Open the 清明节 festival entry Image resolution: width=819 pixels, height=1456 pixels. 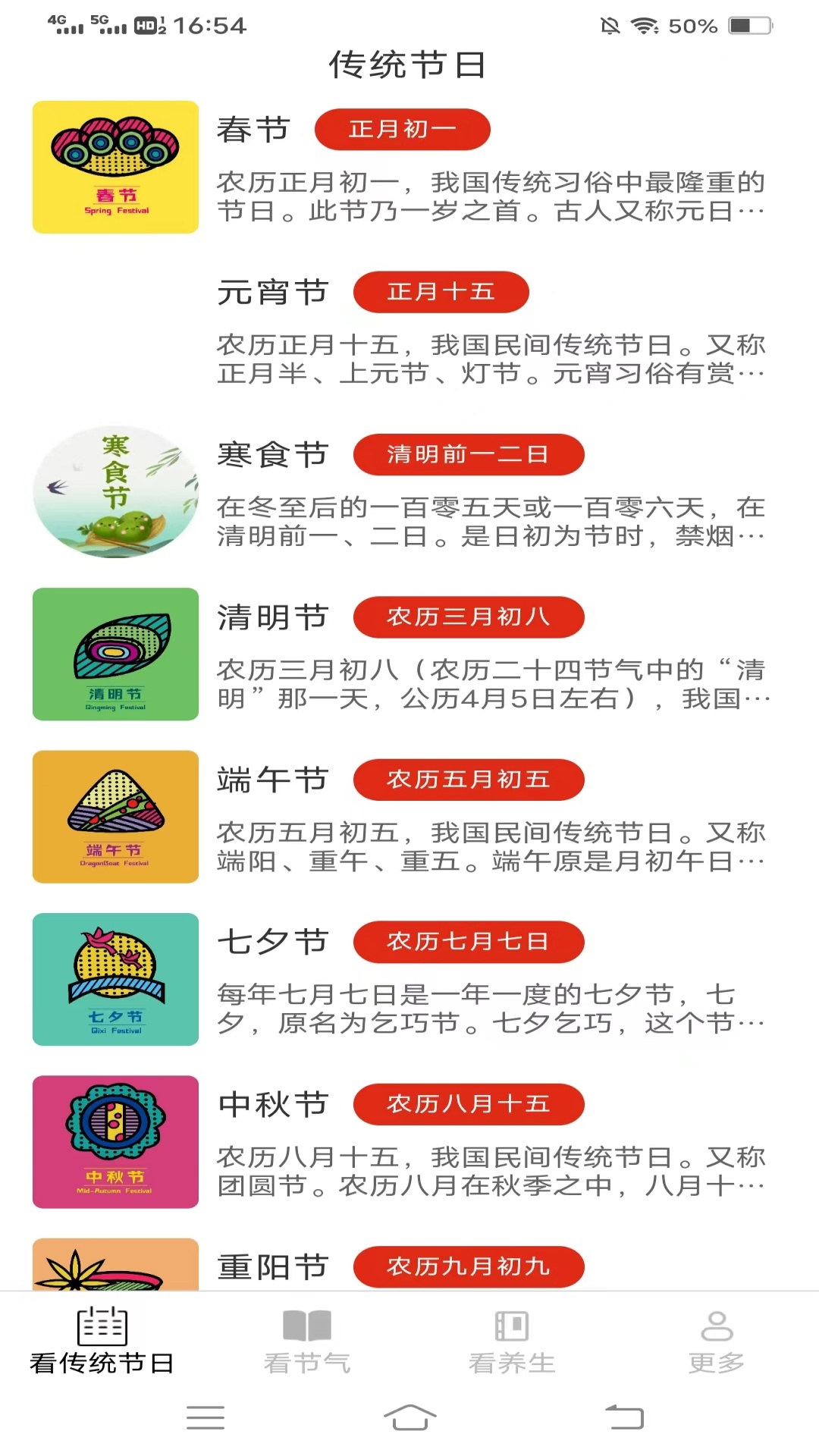tap(409, 654)
